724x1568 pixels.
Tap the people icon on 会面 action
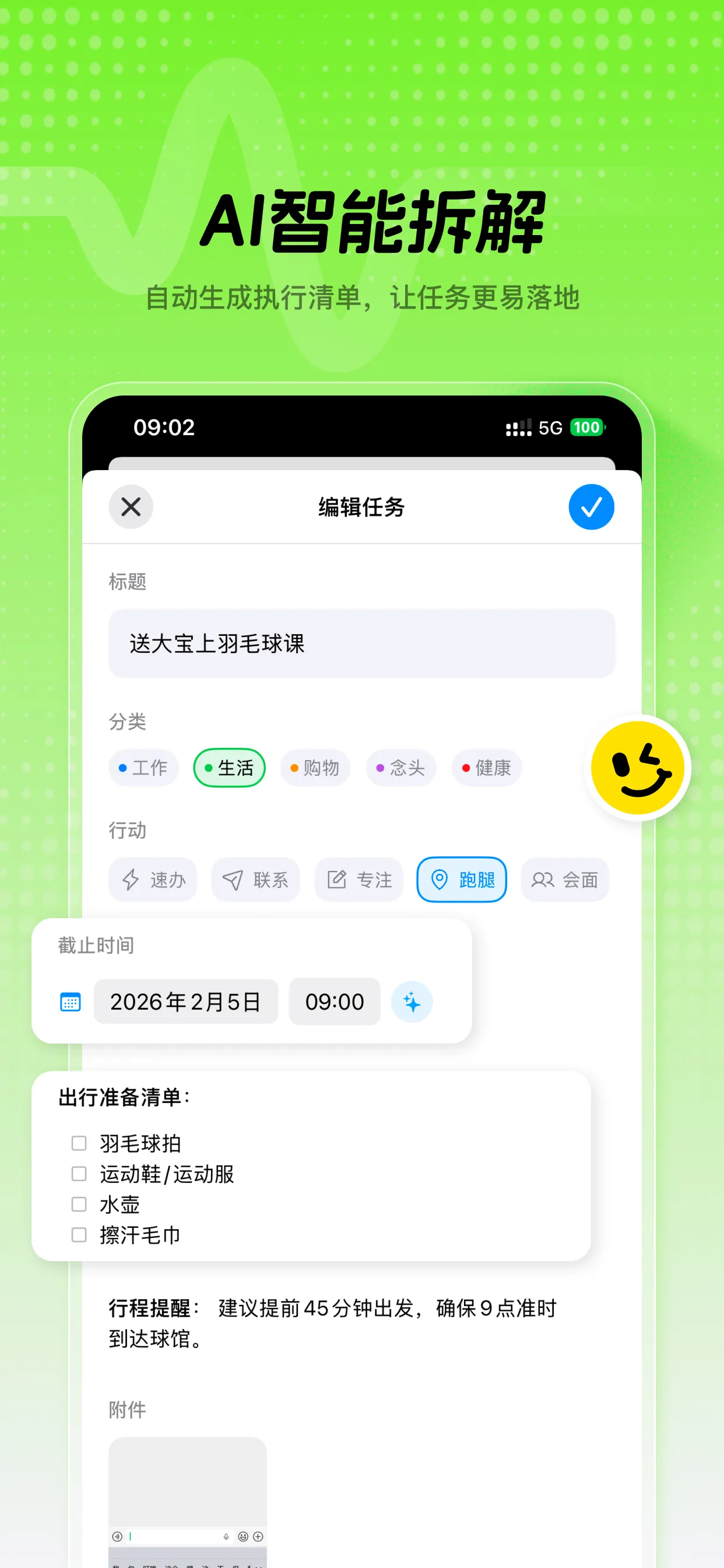click(543, 879)
